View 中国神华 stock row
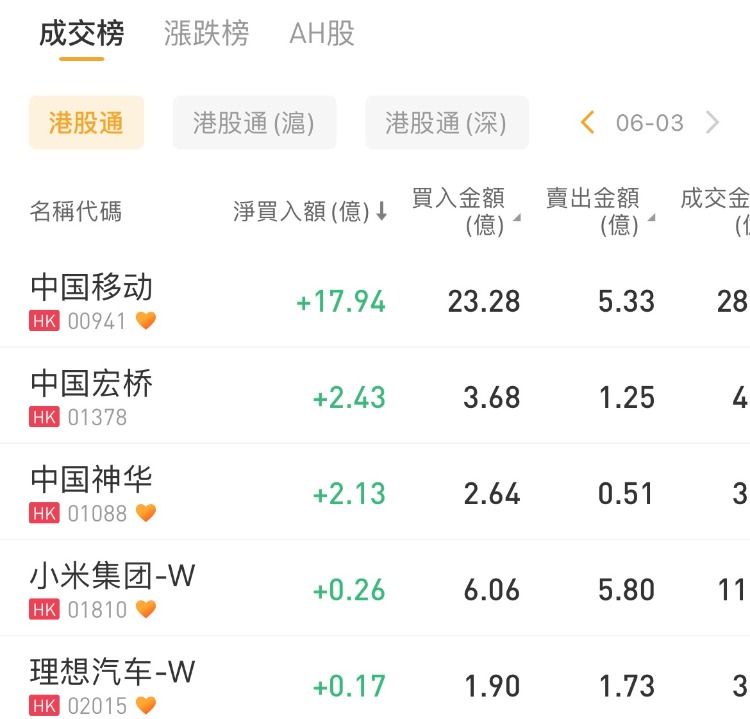This screenshot has height=719, width=750. (x=92, y=480)
